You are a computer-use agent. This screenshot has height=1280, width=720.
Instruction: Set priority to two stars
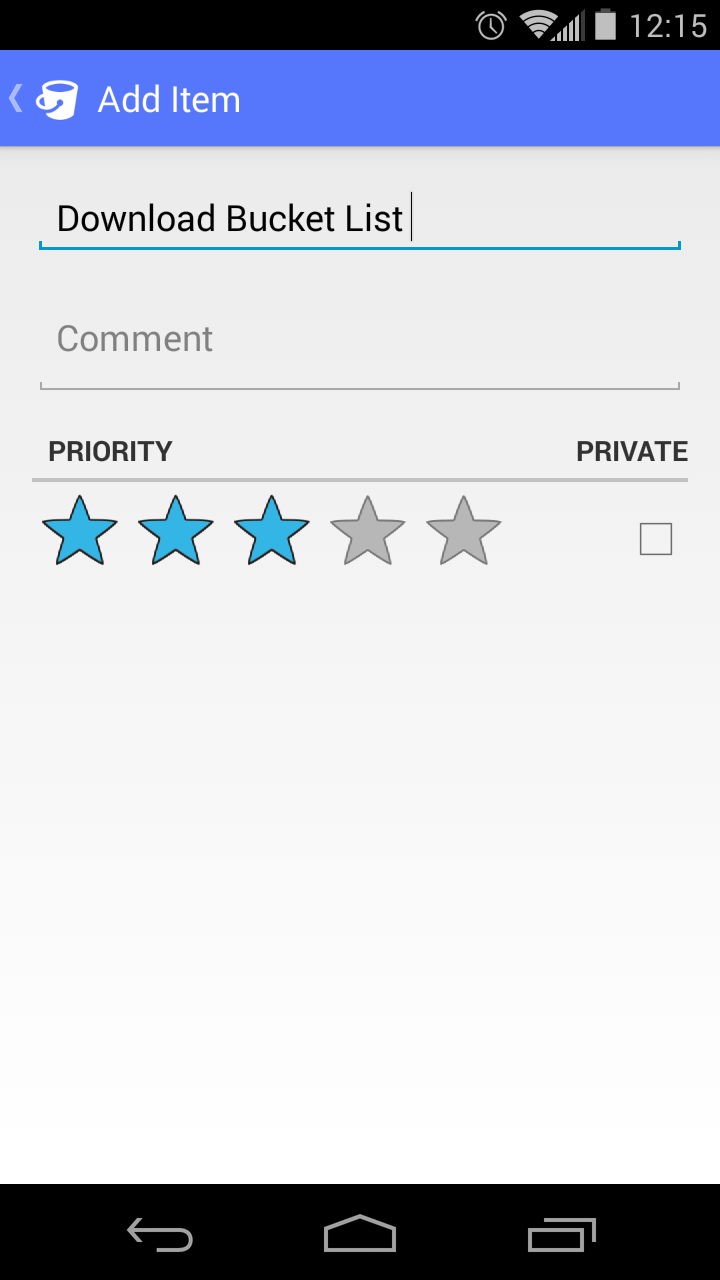(175, 531)
